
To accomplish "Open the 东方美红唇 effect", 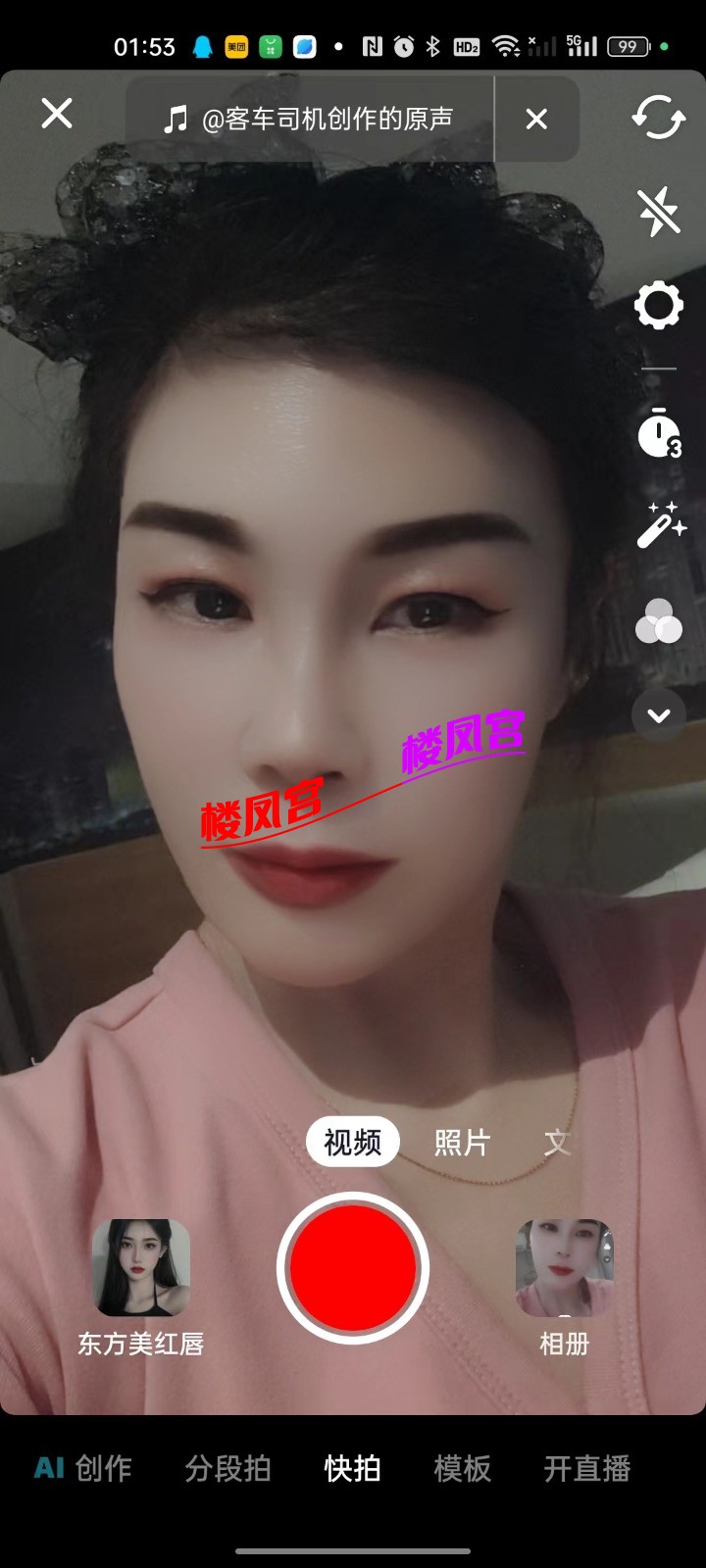I will [x=141, y=1268].
